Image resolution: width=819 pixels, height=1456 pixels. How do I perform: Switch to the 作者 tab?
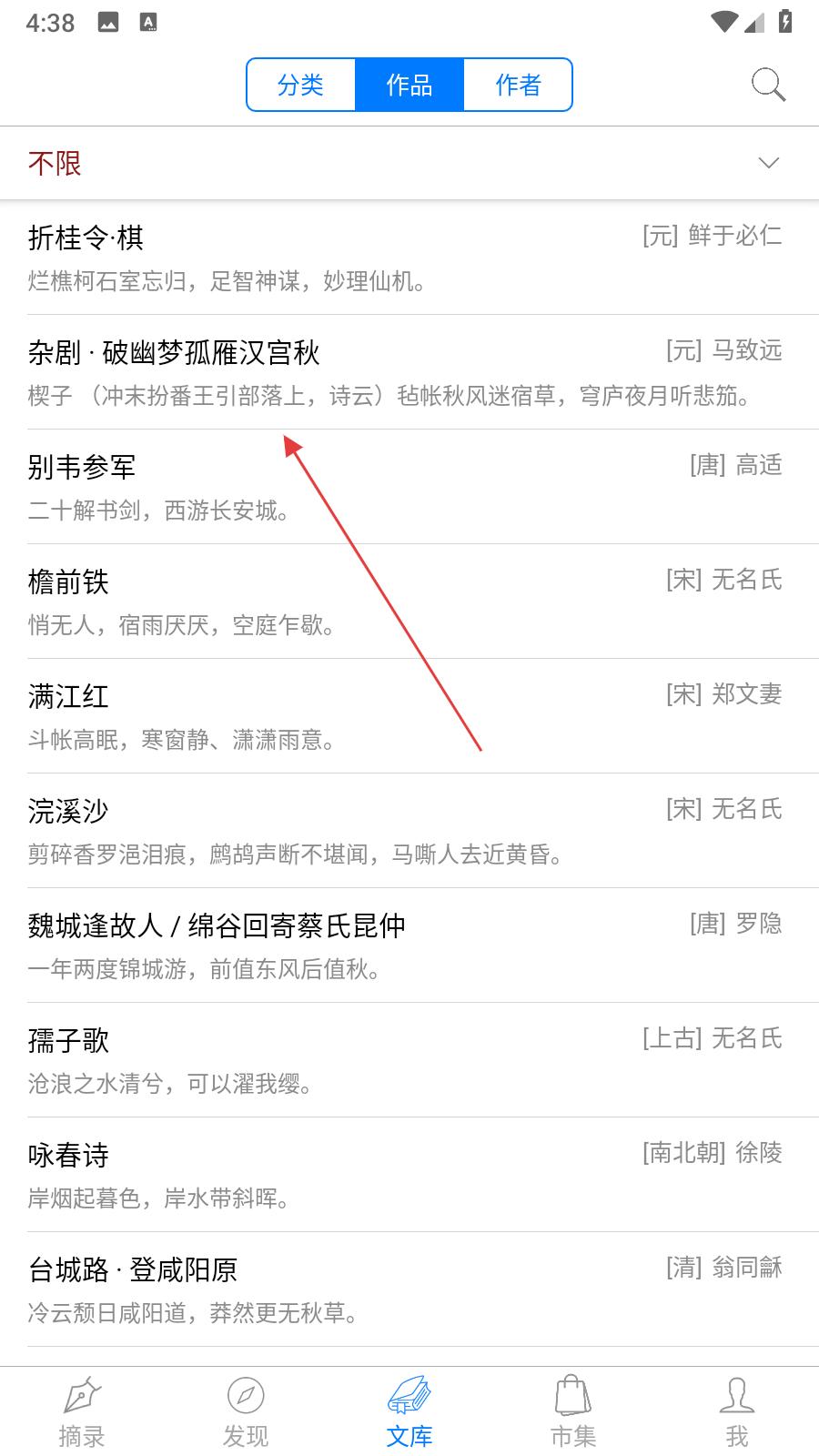pos(518,85)
